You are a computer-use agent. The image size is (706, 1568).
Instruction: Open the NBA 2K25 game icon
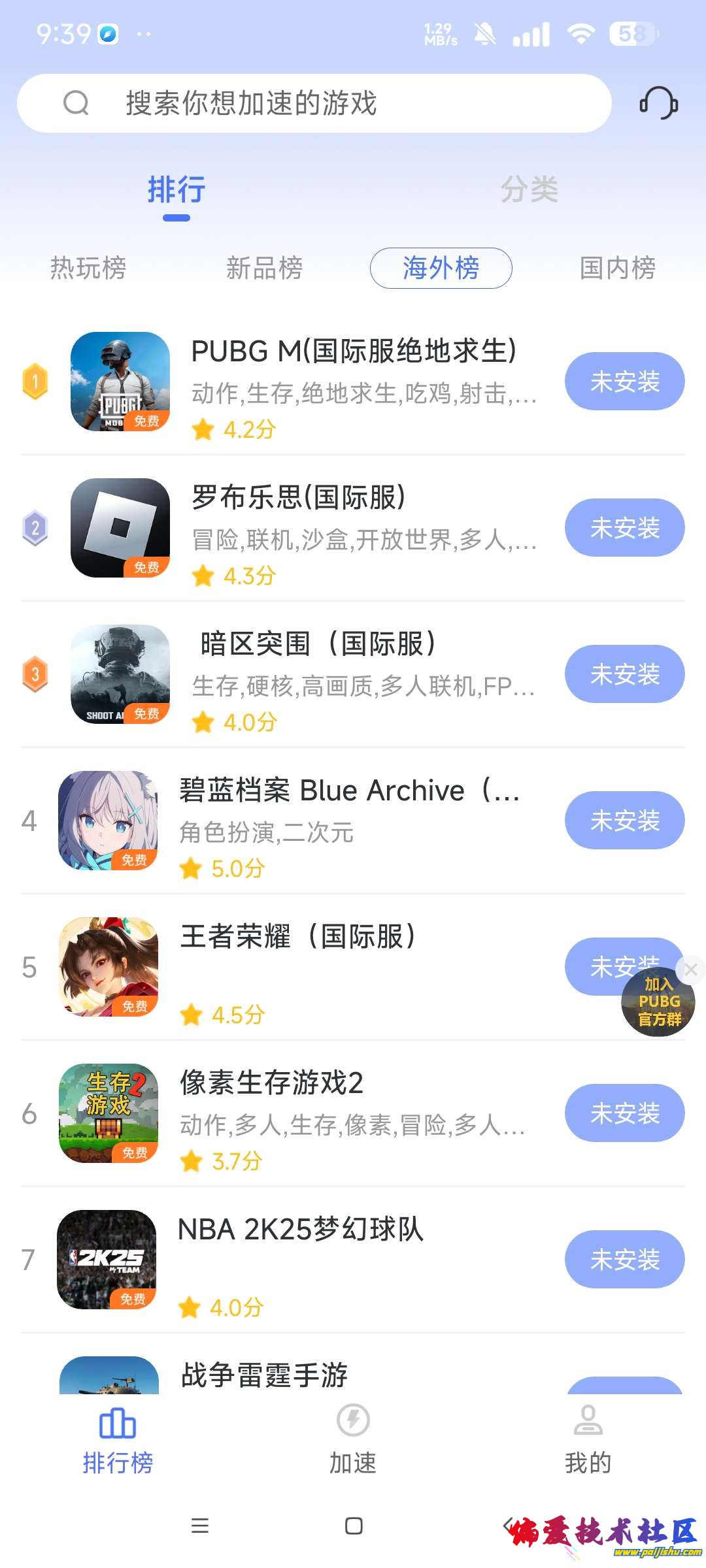(x=108, y=1261)
